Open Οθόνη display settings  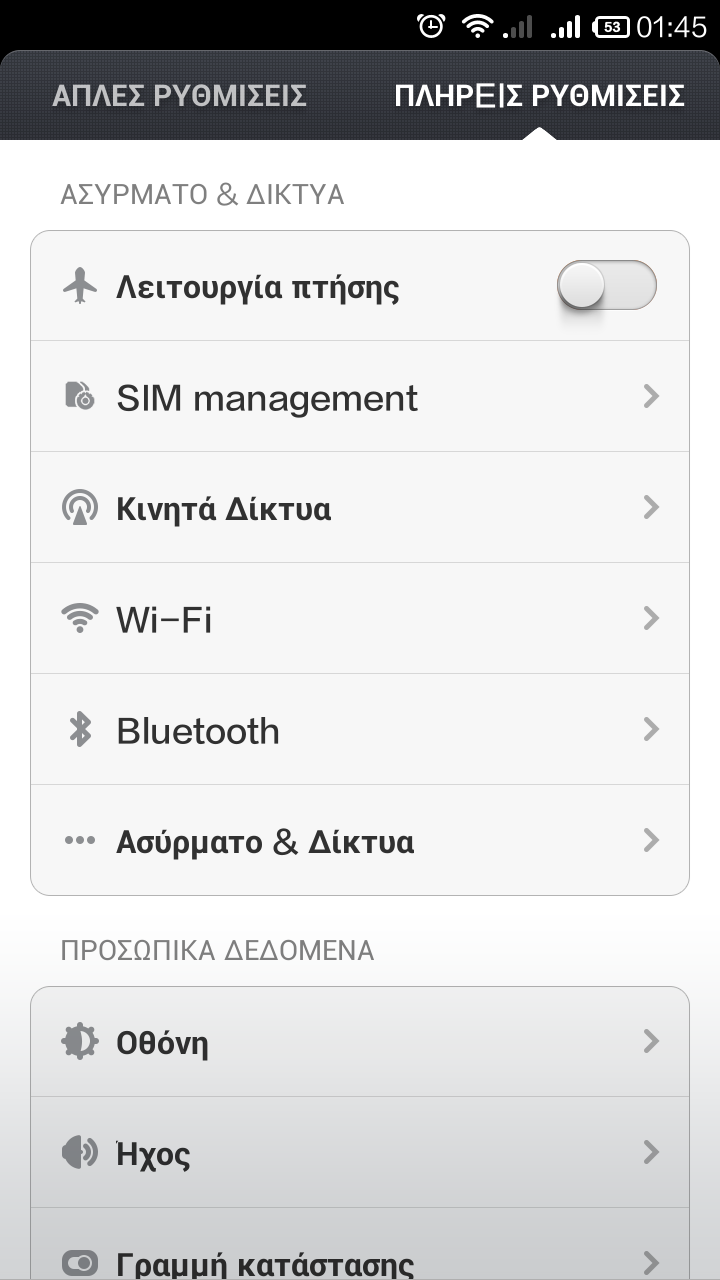[x=360, y=1042]
